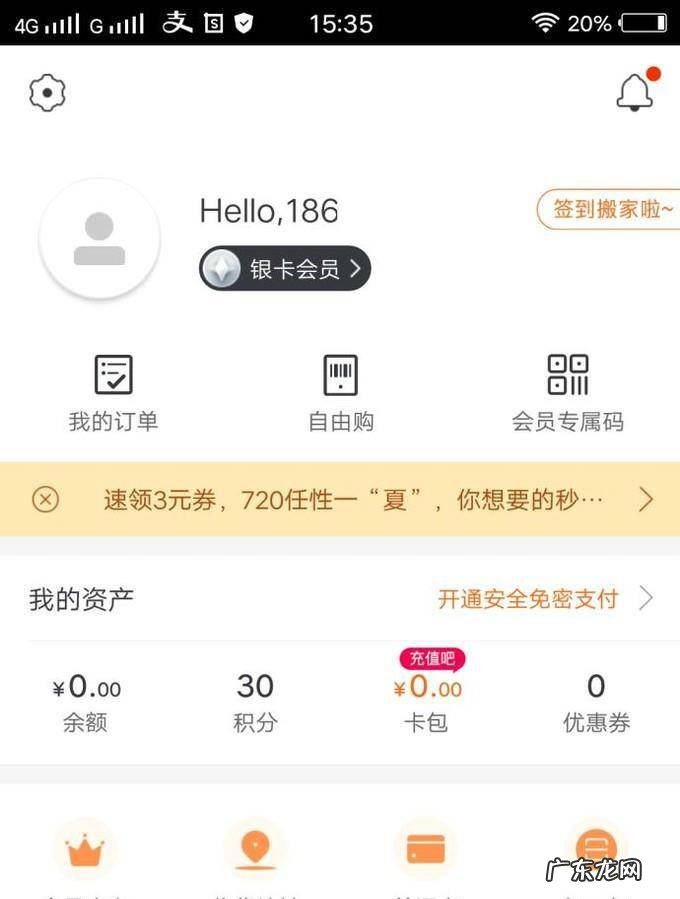Tap the 签到搬家啦 check-in button
The width and height of the screenshot is (680, 899).
[x=610, y=209]
